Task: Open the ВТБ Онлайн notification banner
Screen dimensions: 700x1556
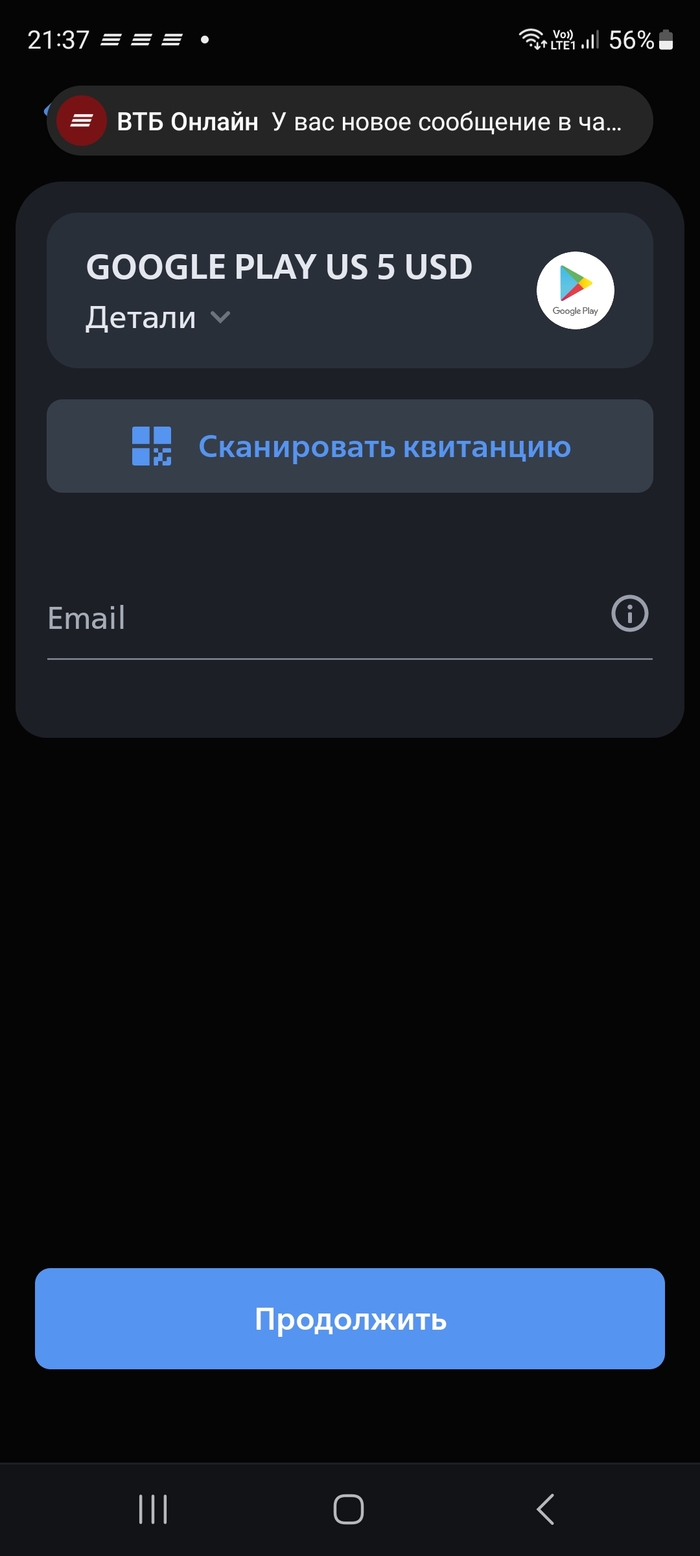Action: coord(350,122)
